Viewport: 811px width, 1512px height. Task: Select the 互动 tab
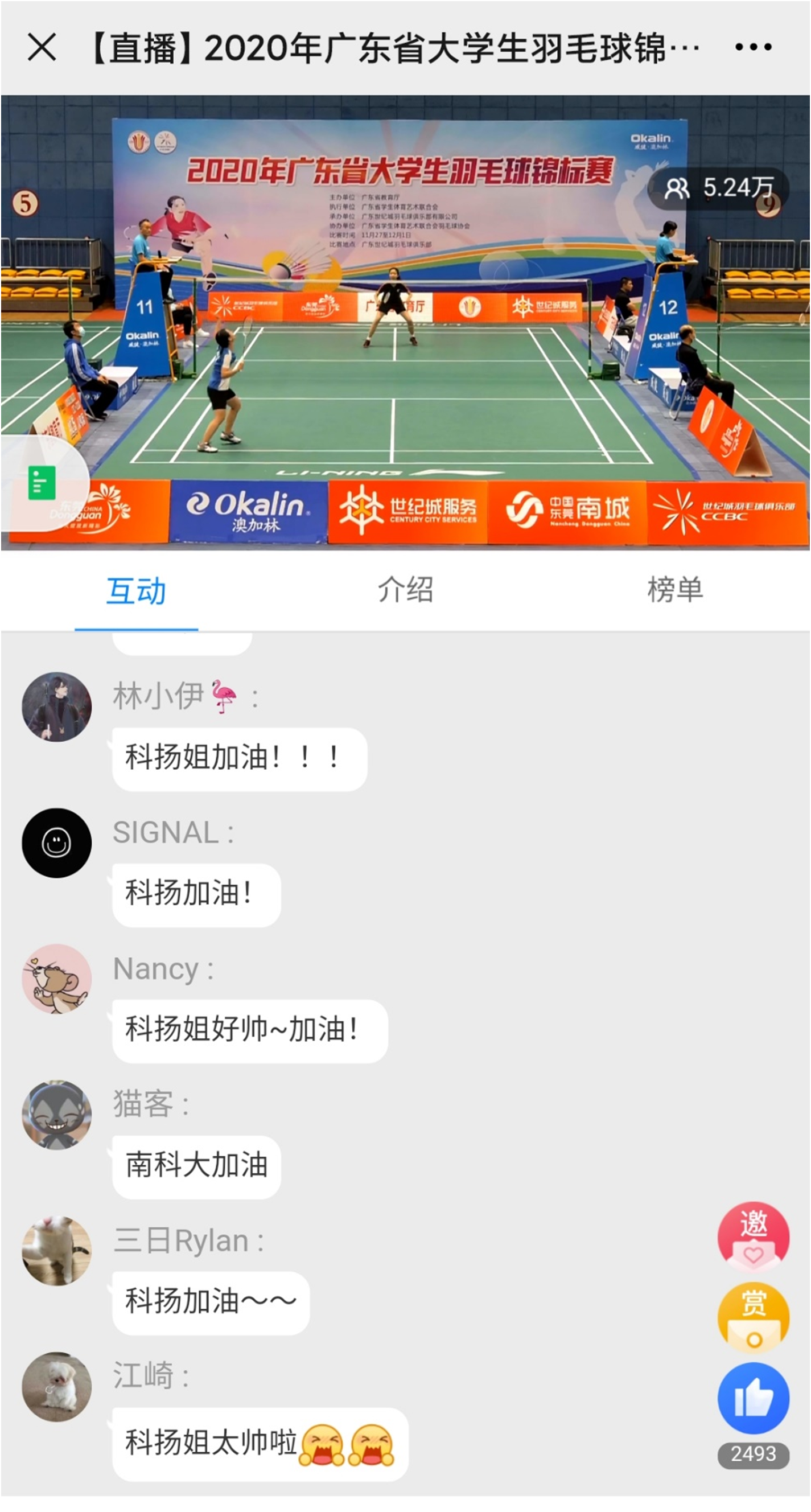[x=136, y=590]
